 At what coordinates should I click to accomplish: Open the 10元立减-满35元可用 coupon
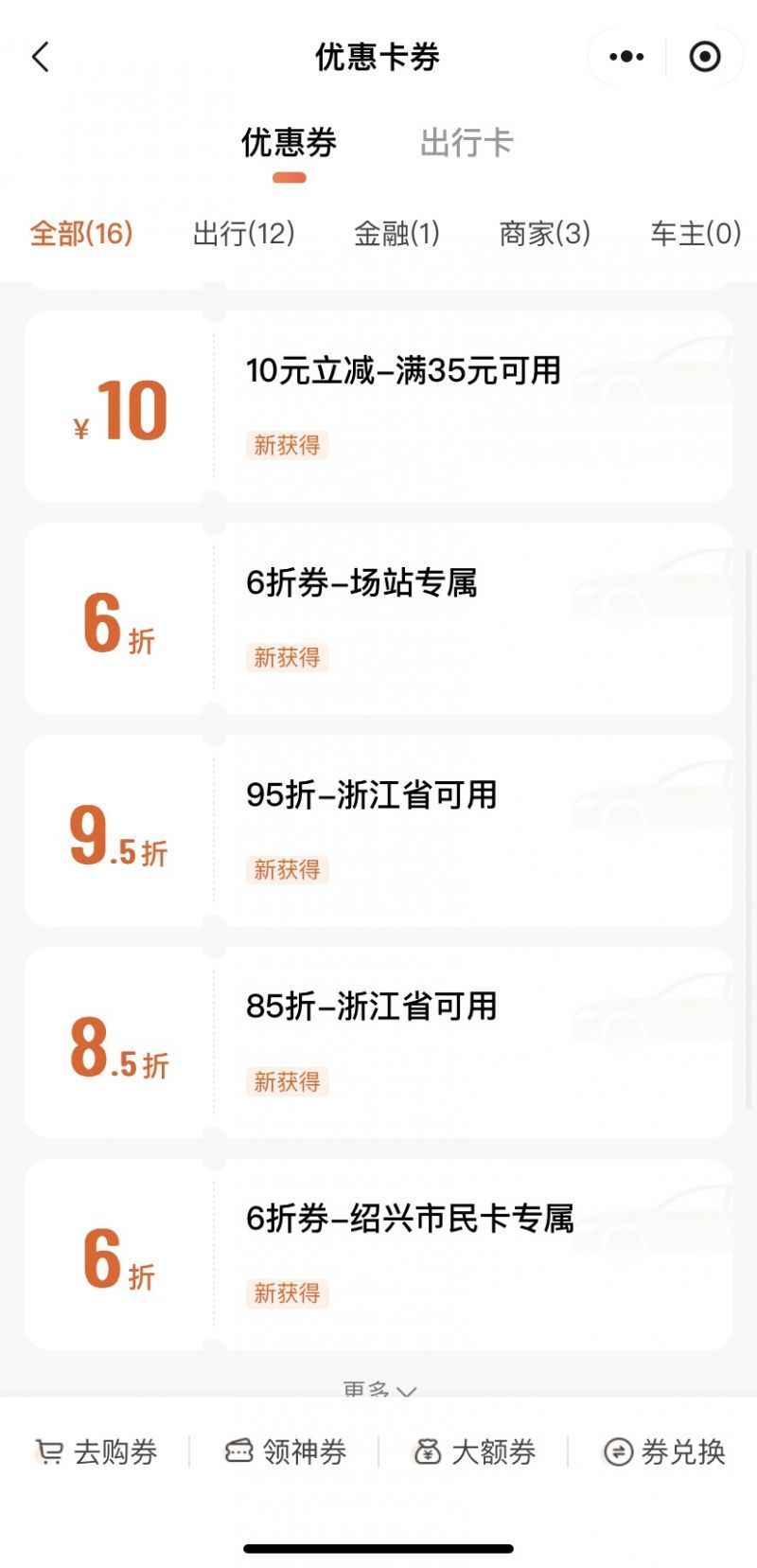click(x=378, y=405)
